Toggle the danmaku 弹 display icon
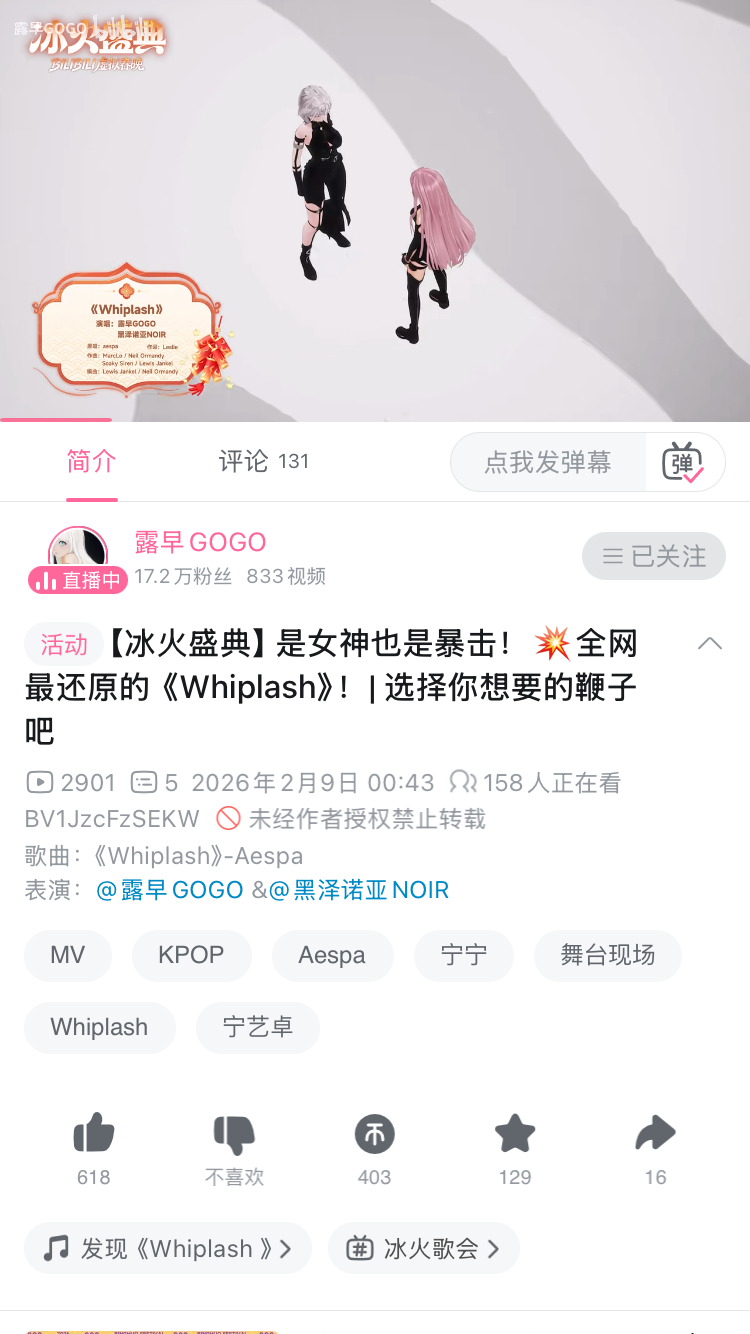Viewport: 750px width, 1334px height. click(684, 462)
